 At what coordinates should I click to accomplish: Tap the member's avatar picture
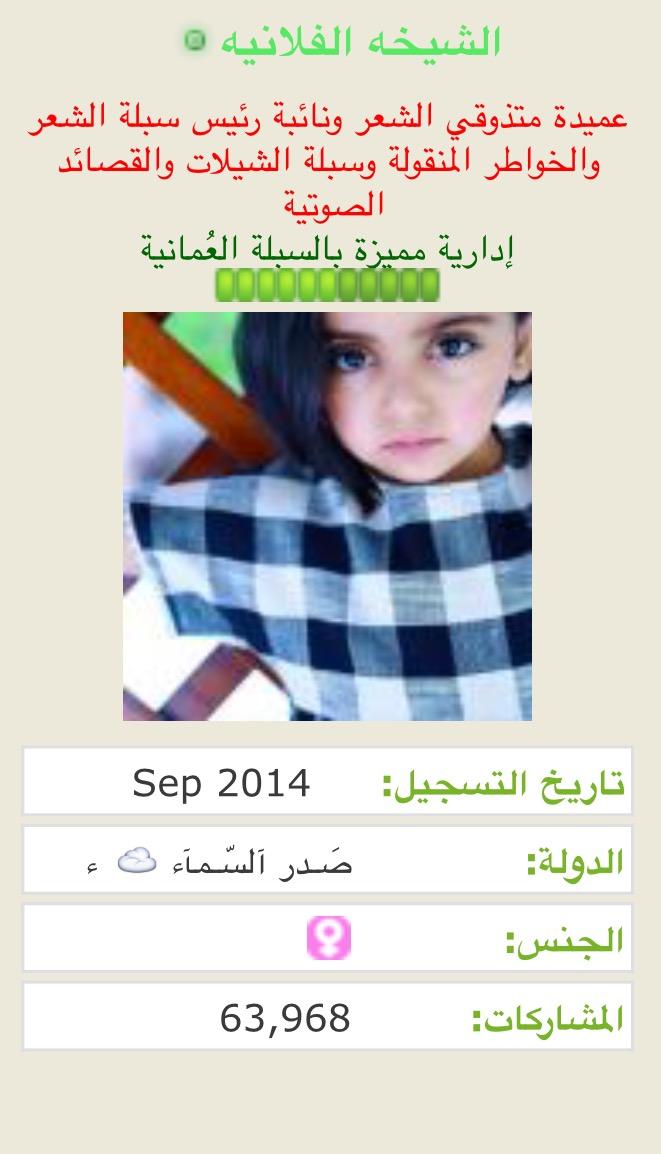click(328, 517)
